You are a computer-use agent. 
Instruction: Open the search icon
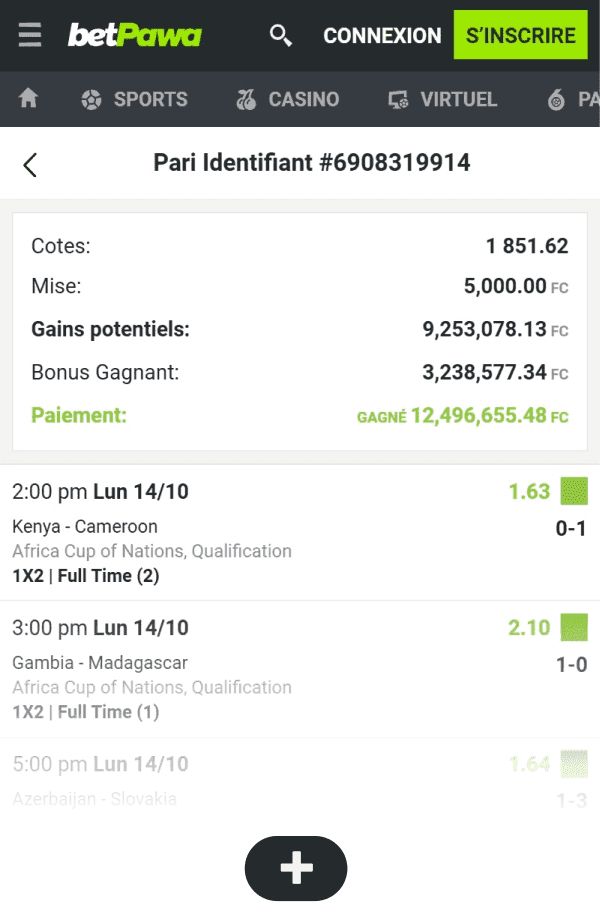point(281,36)
